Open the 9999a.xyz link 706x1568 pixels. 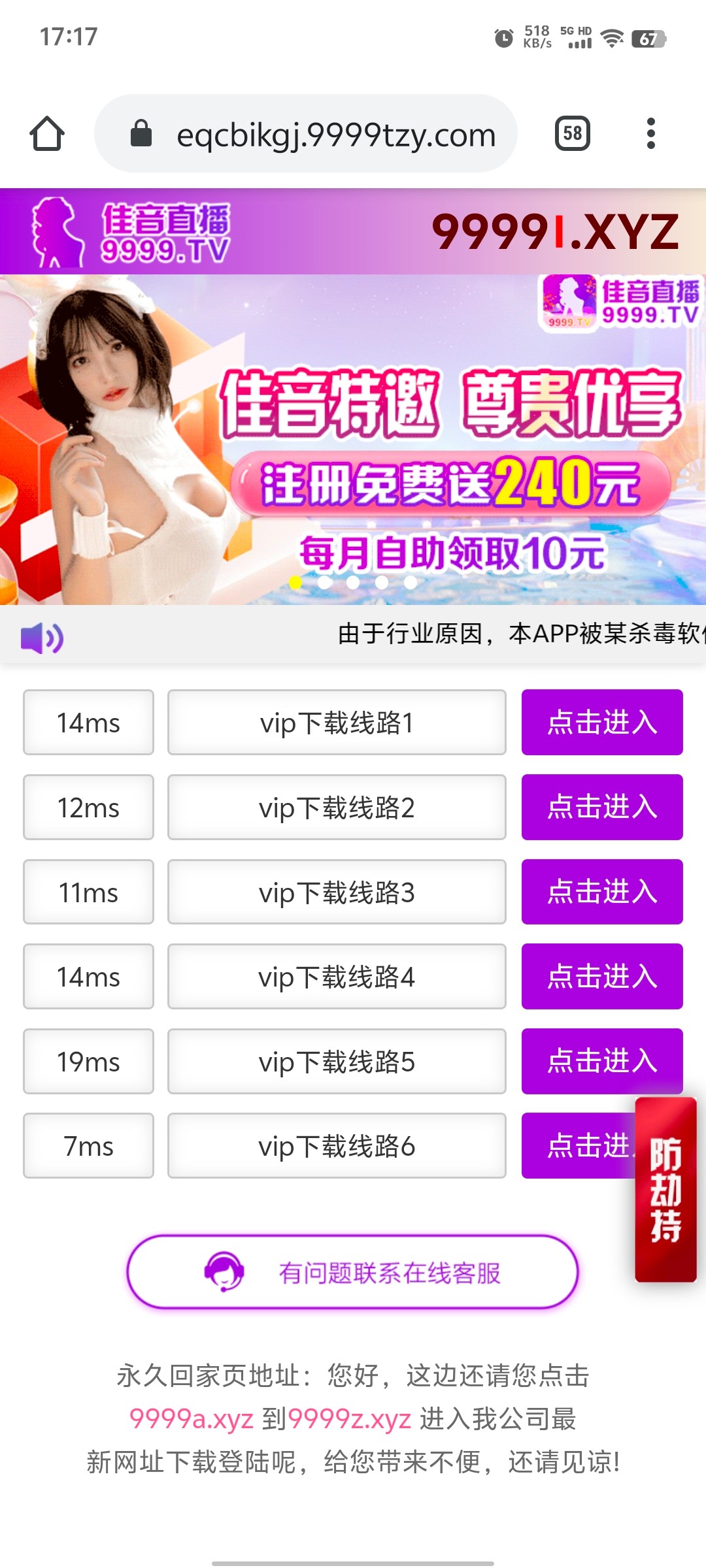pyautogui.click(x=191, y=1419)
